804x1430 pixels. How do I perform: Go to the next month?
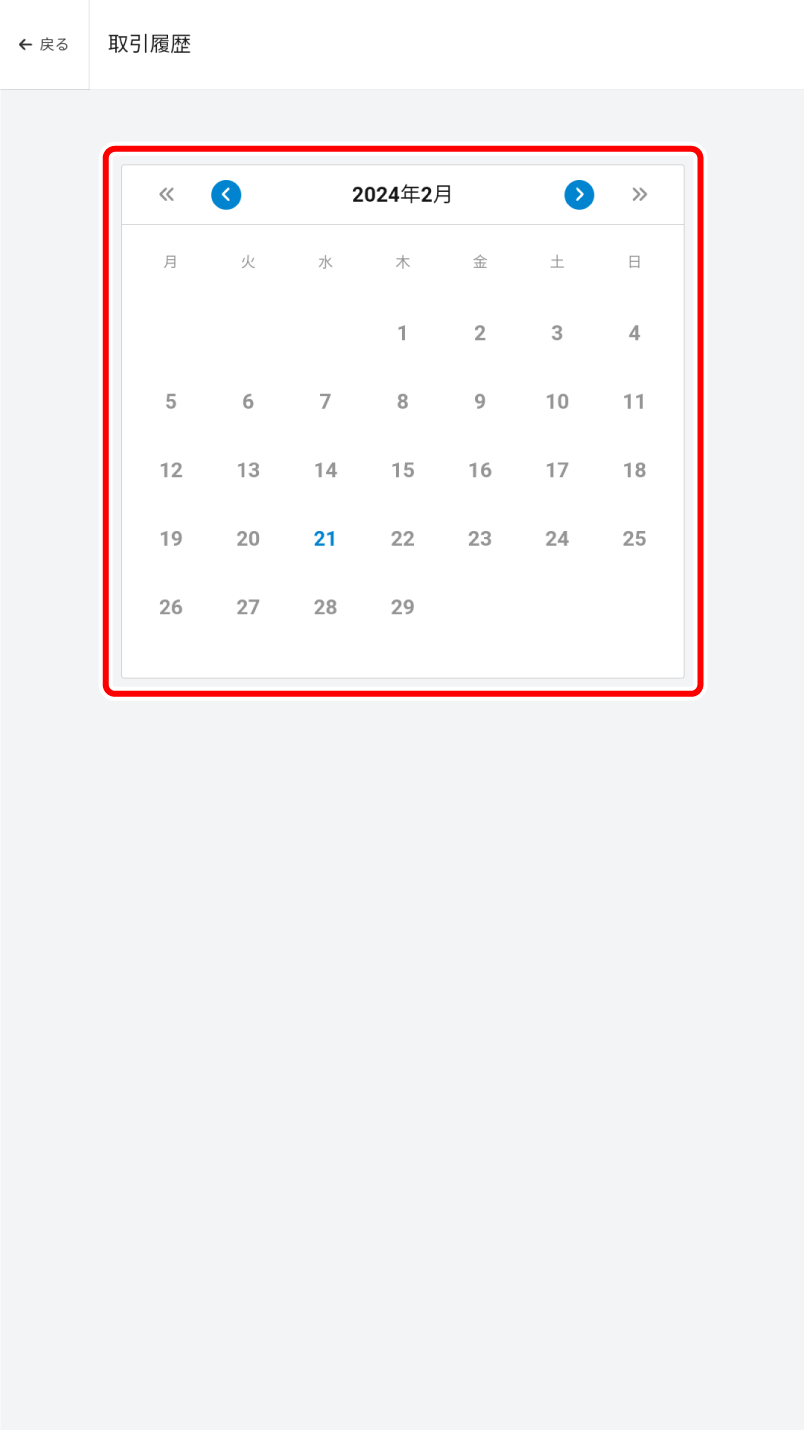point(579,194)
